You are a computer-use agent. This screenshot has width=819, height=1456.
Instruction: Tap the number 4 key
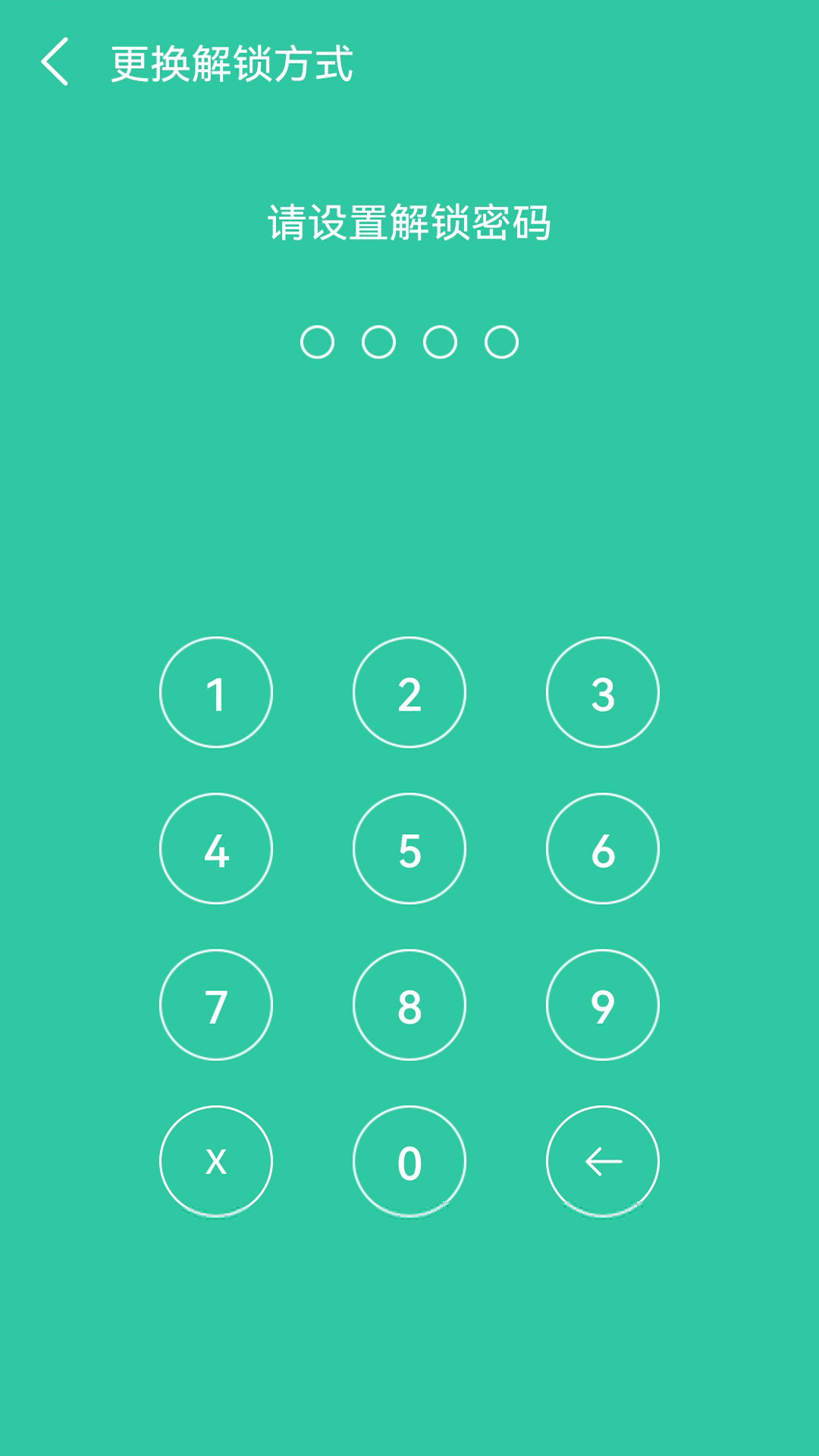point(216,849)
